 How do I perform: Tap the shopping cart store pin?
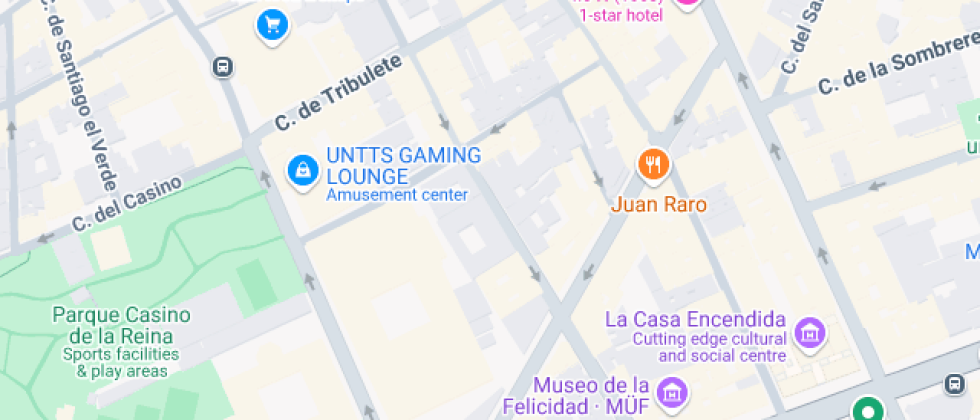pyautogui.click(x=272, y=25)
